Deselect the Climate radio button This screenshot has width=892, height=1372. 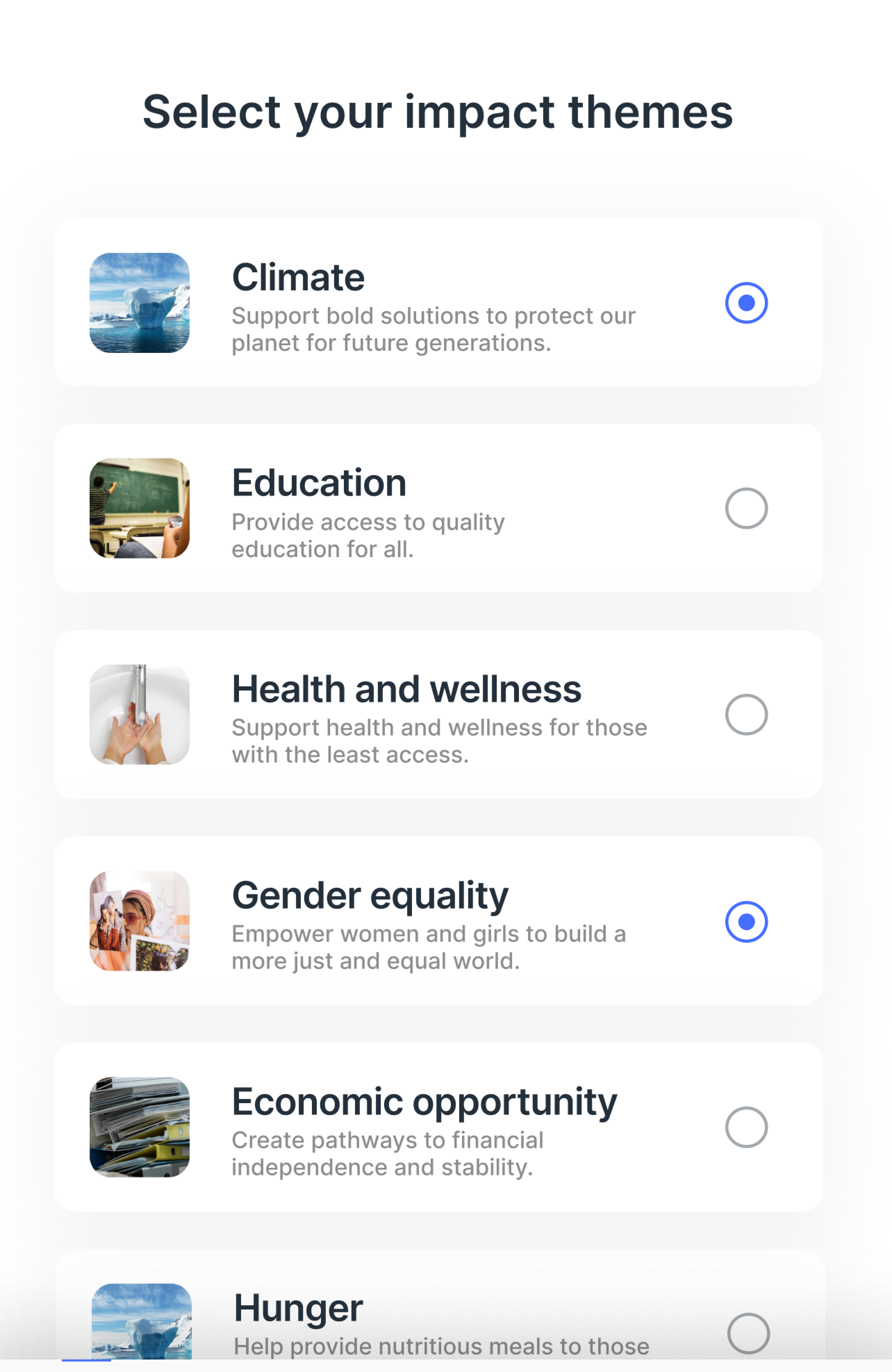point(746,303)
